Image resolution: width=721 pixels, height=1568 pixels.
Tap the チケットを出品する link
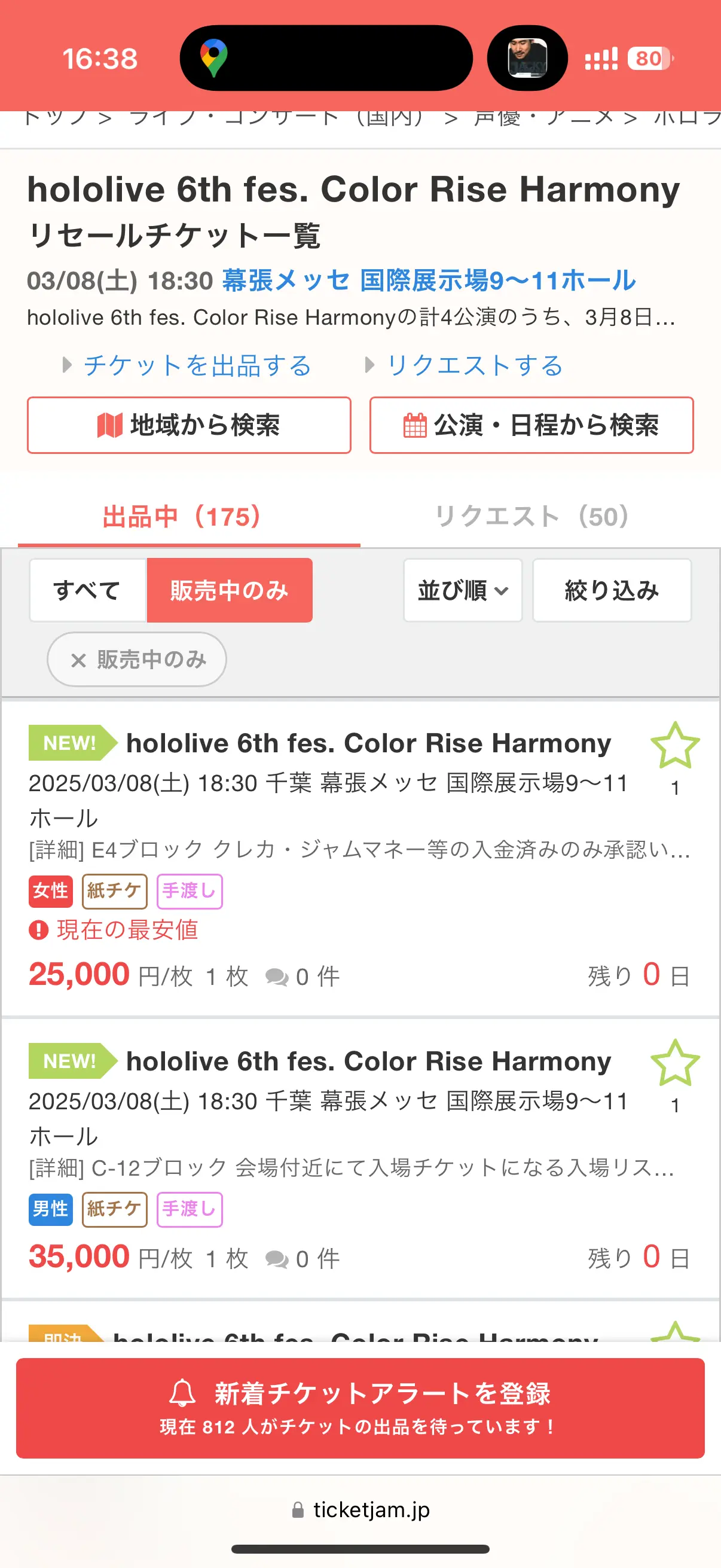pyautogui.click(x=197, y=365)
